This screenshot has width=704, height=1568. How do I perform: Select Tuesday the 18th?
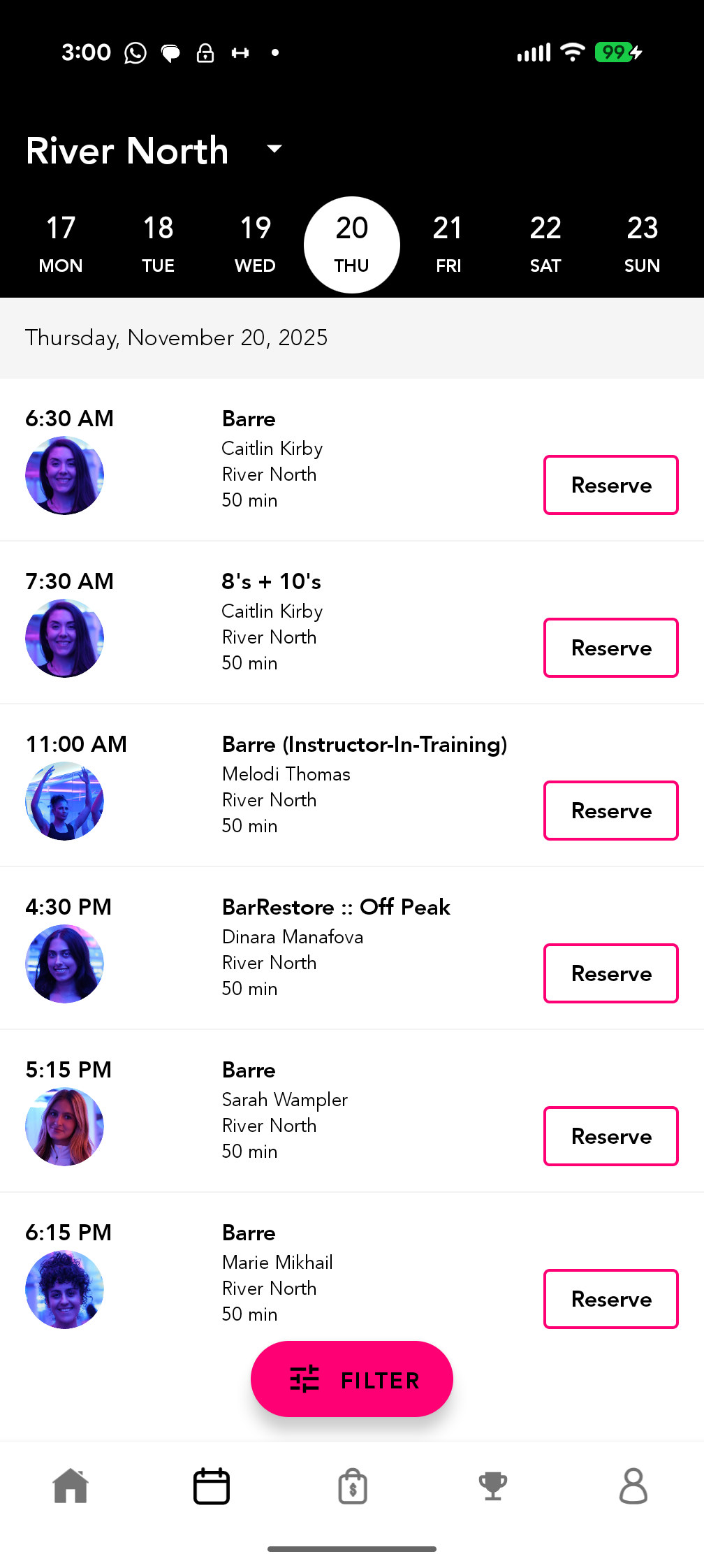coord(158,244)
